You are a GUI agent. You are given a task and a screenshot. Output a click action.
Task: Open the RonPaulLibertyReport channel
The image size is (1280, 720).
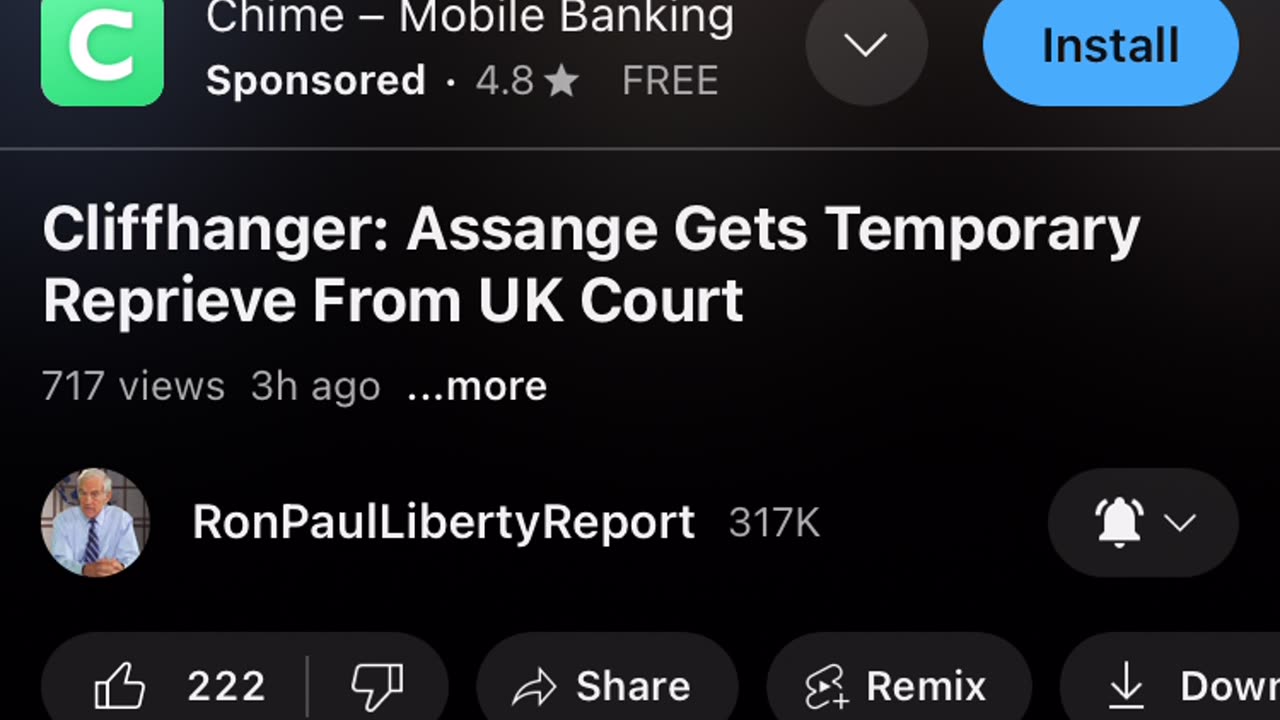point(443,523)
